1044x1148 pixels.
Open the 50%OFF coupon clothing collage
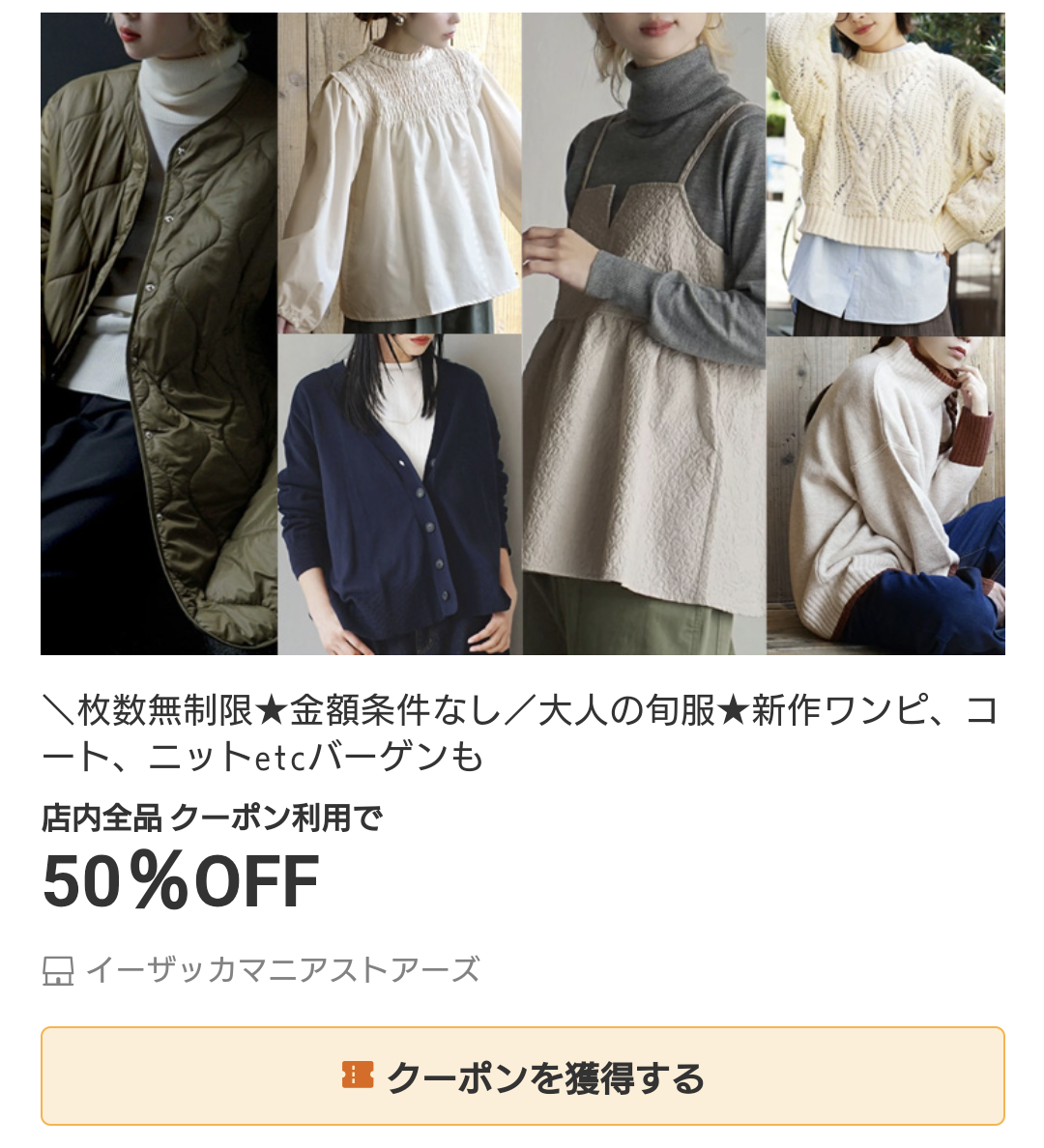point(522,333)
